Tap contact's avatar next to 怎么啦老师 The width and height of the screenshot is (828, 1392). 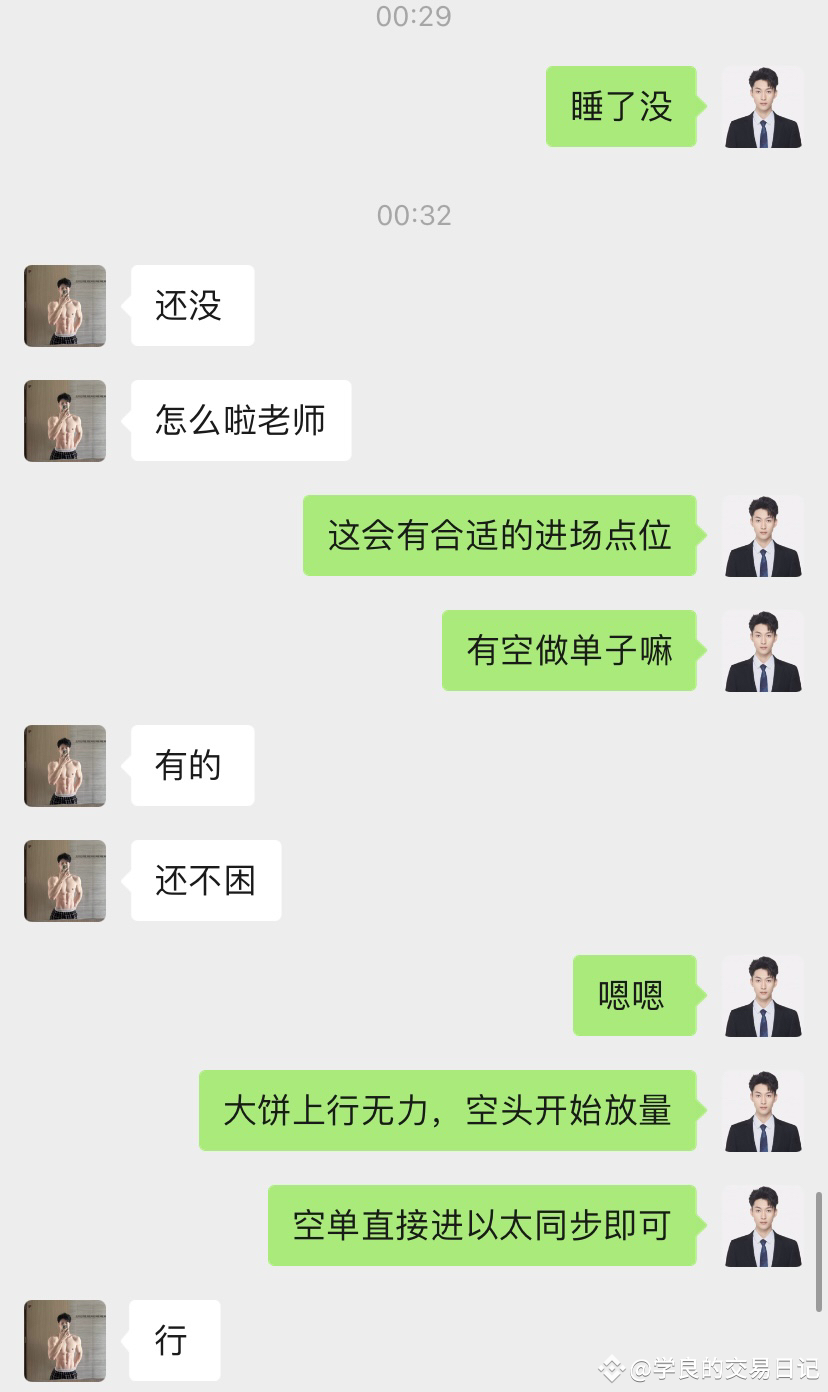point(65,421)
